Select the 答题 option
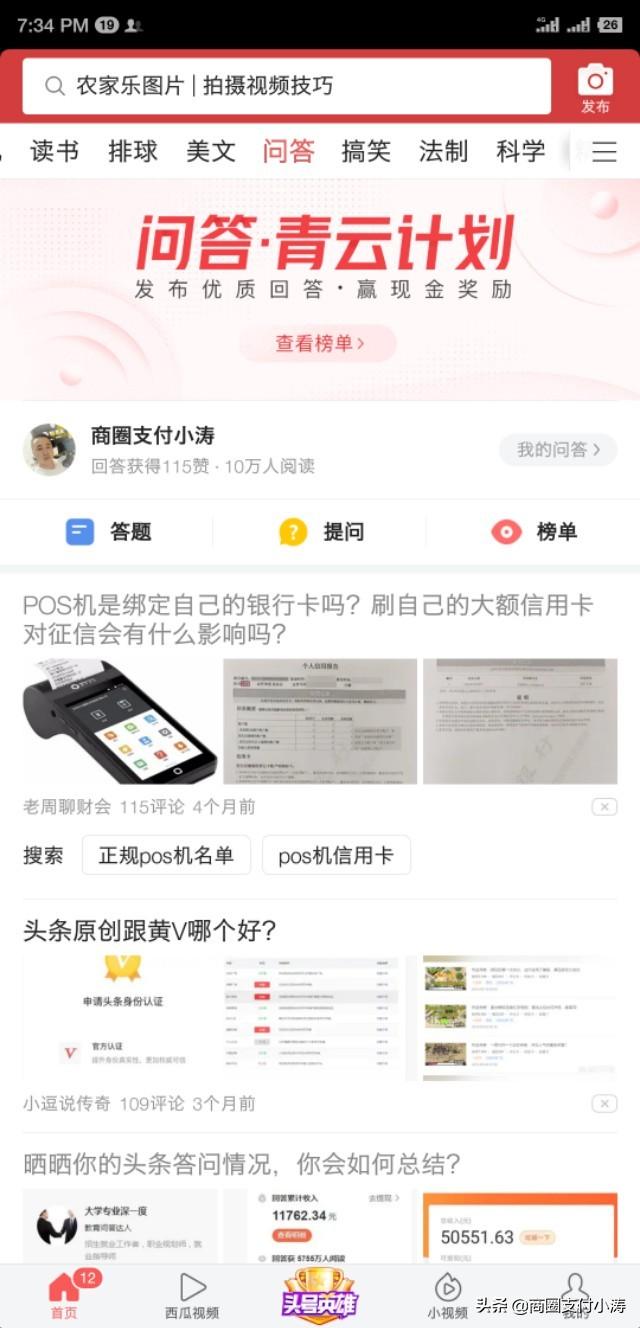This screenshot has width=640, height=1328. (x=108, y=532)
